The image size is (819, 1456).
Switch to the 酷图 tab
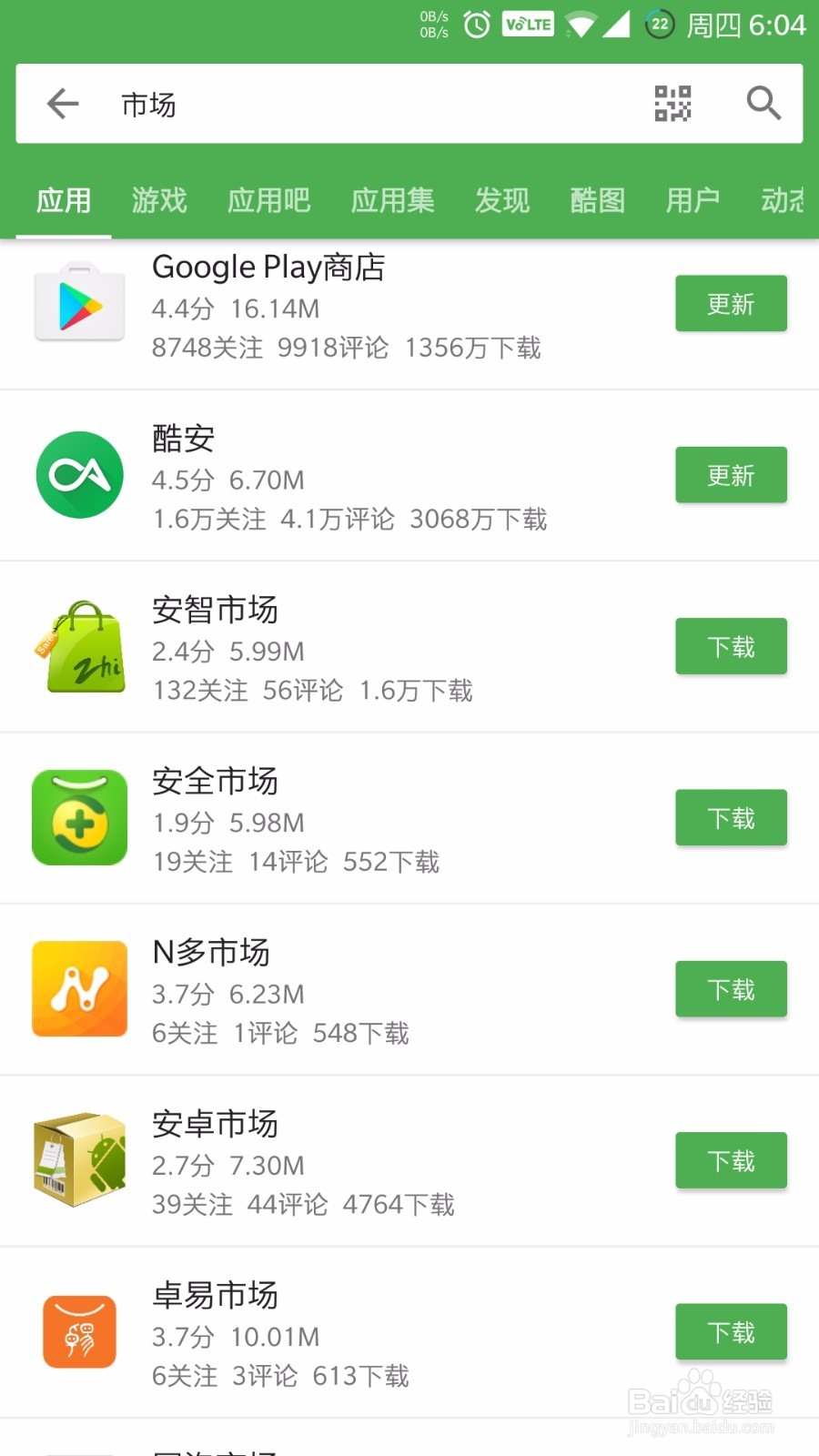pos(597,200)
